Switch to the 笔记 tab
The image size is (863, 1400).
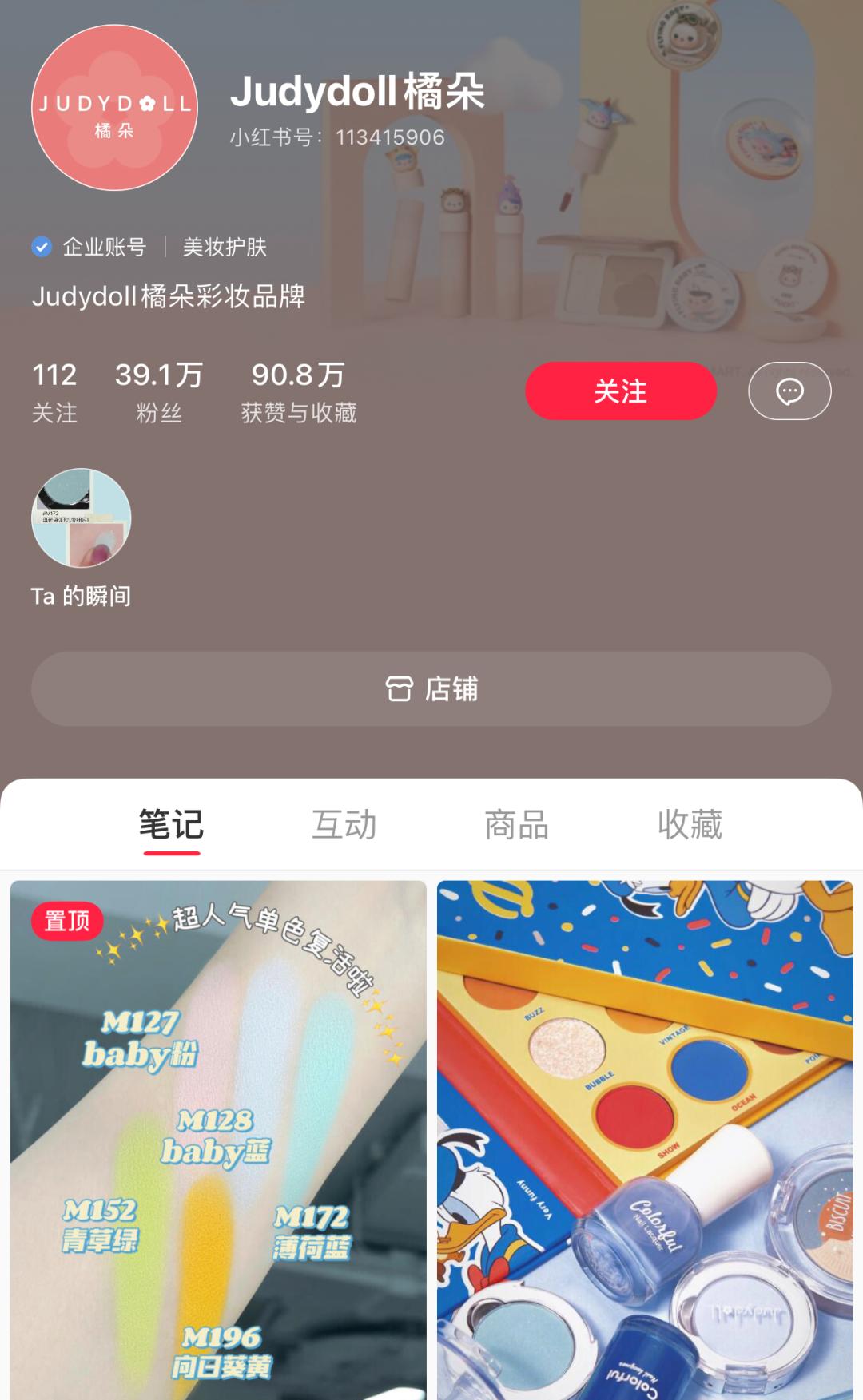pyautogui.click(x=171, y=824)
